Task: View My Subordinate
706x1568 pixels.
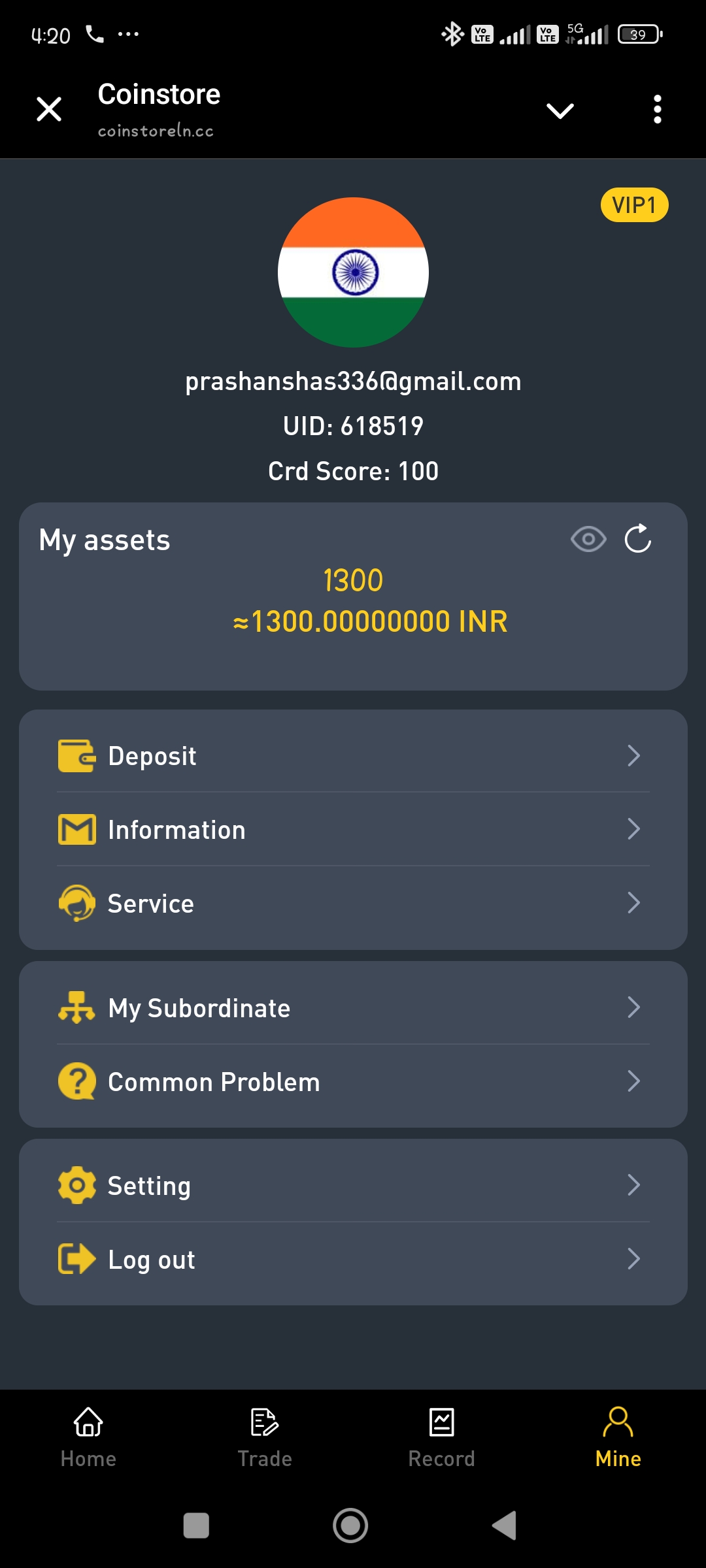Action: click(353, 1007)
